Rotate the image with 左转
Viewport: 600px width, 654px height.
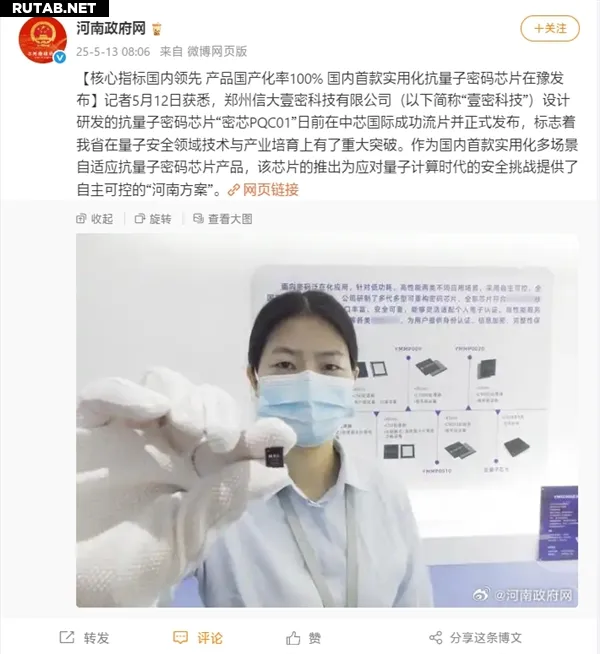pos(153,219)
